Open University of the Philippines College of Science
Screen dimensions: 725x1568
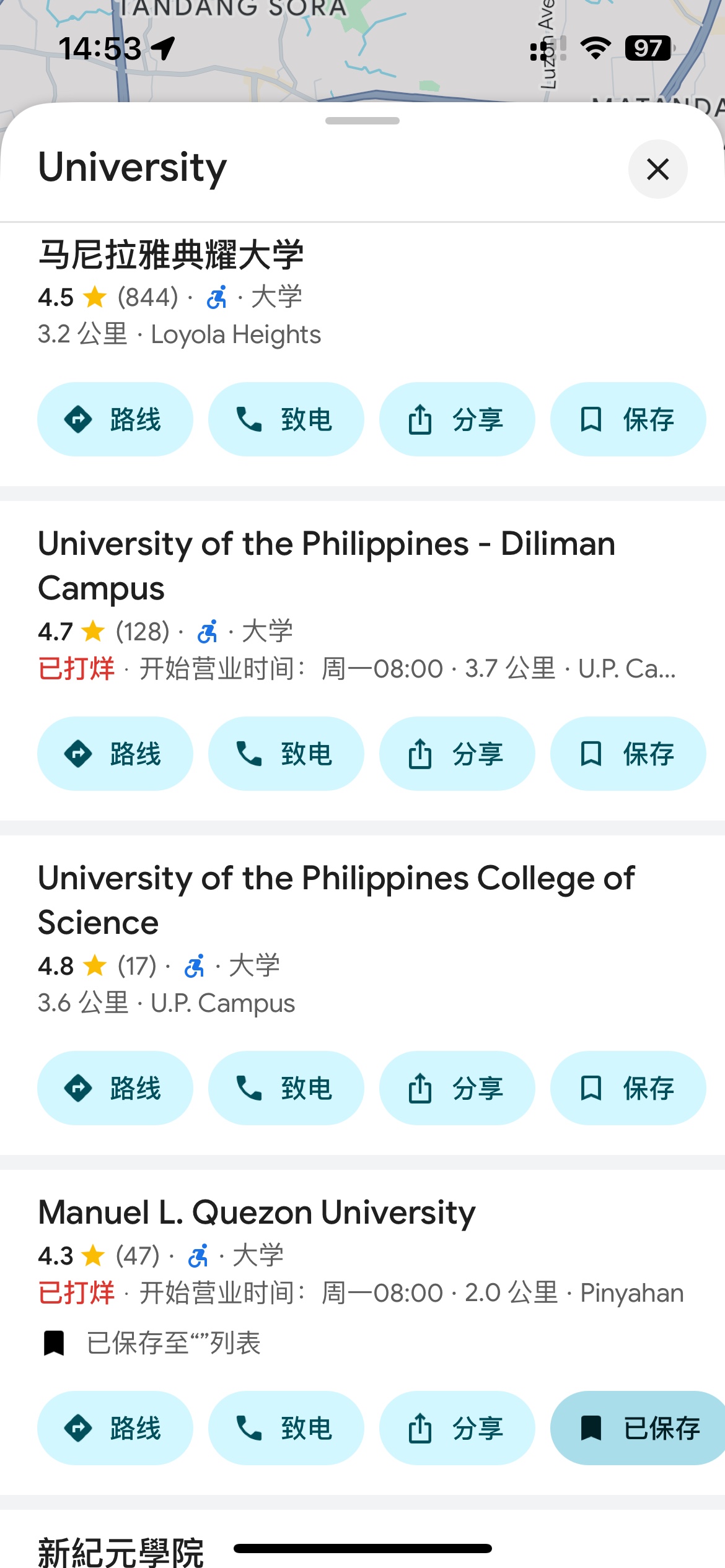tap(336, 899)
